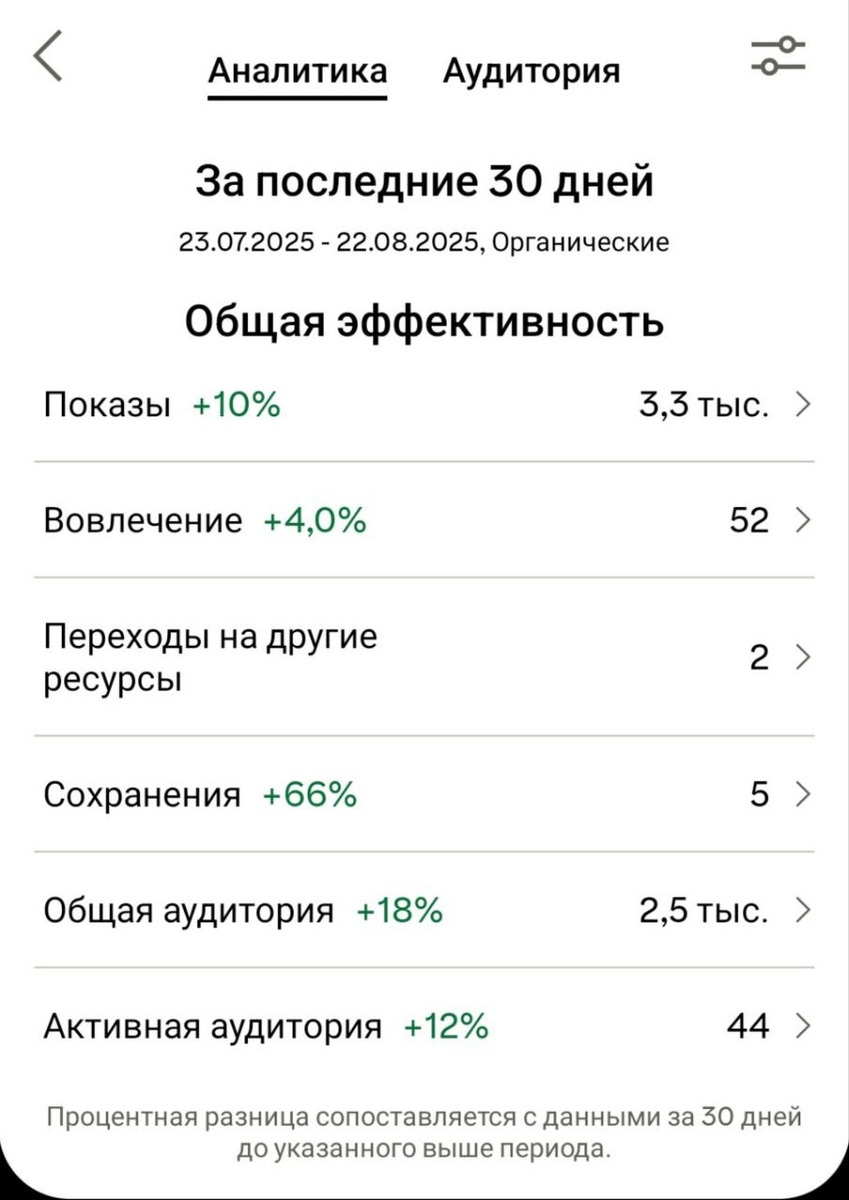
Task: Select the Аналитика tab
Action: (x=297, y=71)
